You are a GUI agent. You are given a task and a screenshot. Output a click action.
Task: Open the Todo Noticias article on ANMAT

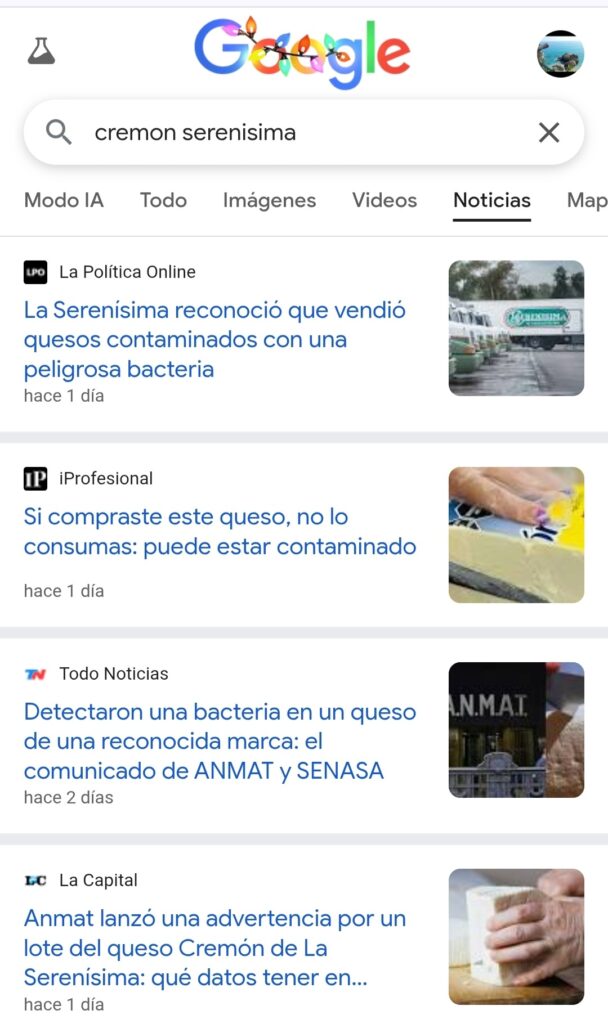coord(220,741)
